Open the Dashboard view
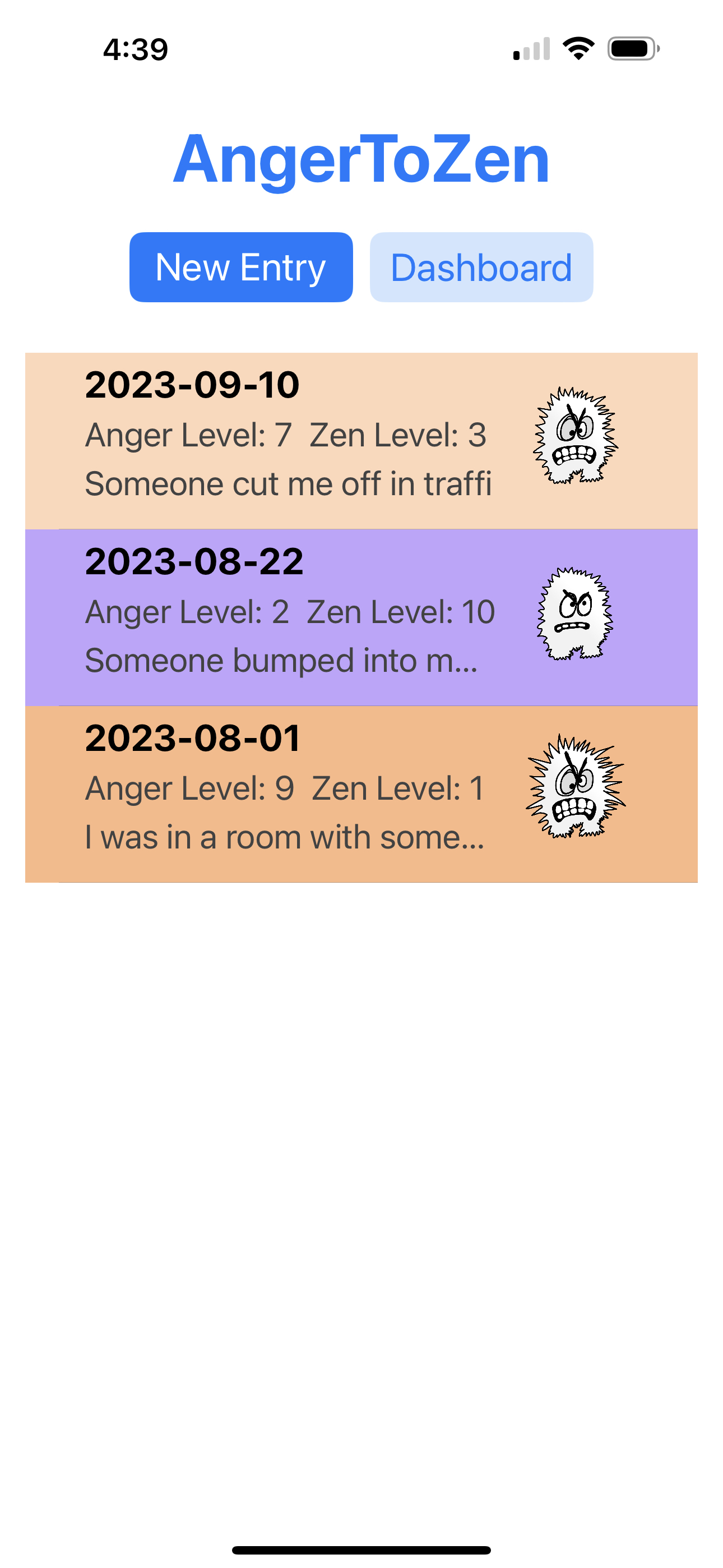Image resolution: width=723 pixels, height=1568 pixels. pos(481,267)
